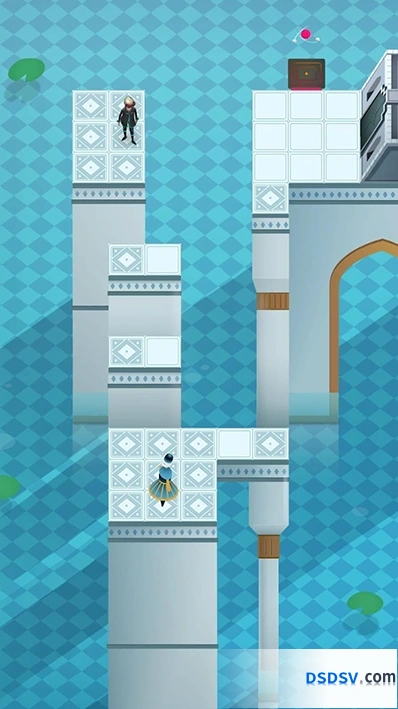Tap the dark-clothed character on the upper platform
Viewport: 398px width, 709px height.
pyautogui.click(x=128, y=120)
